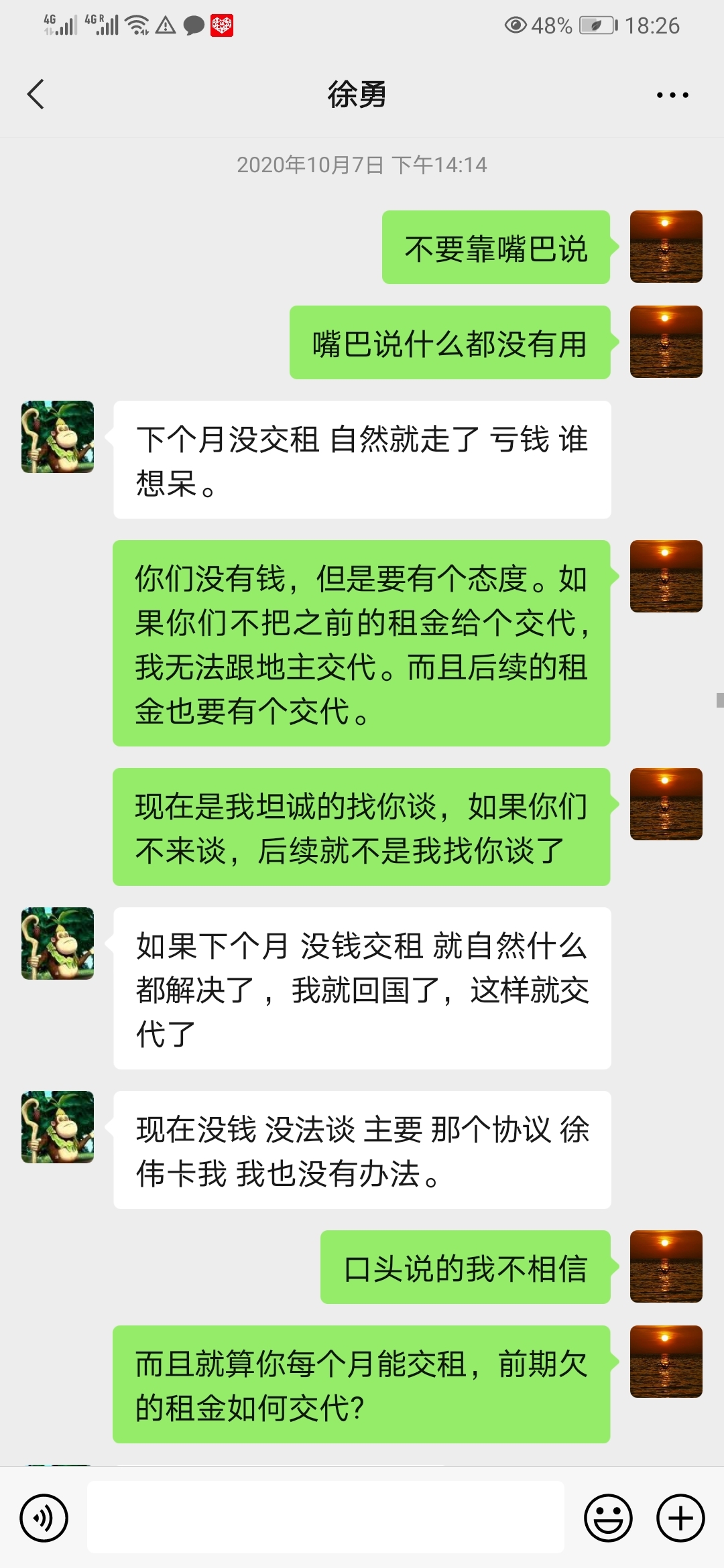This screenshot has height=1568, width=724.
Task: Go back from the chat with 徐勇
Action: [36, 94]
